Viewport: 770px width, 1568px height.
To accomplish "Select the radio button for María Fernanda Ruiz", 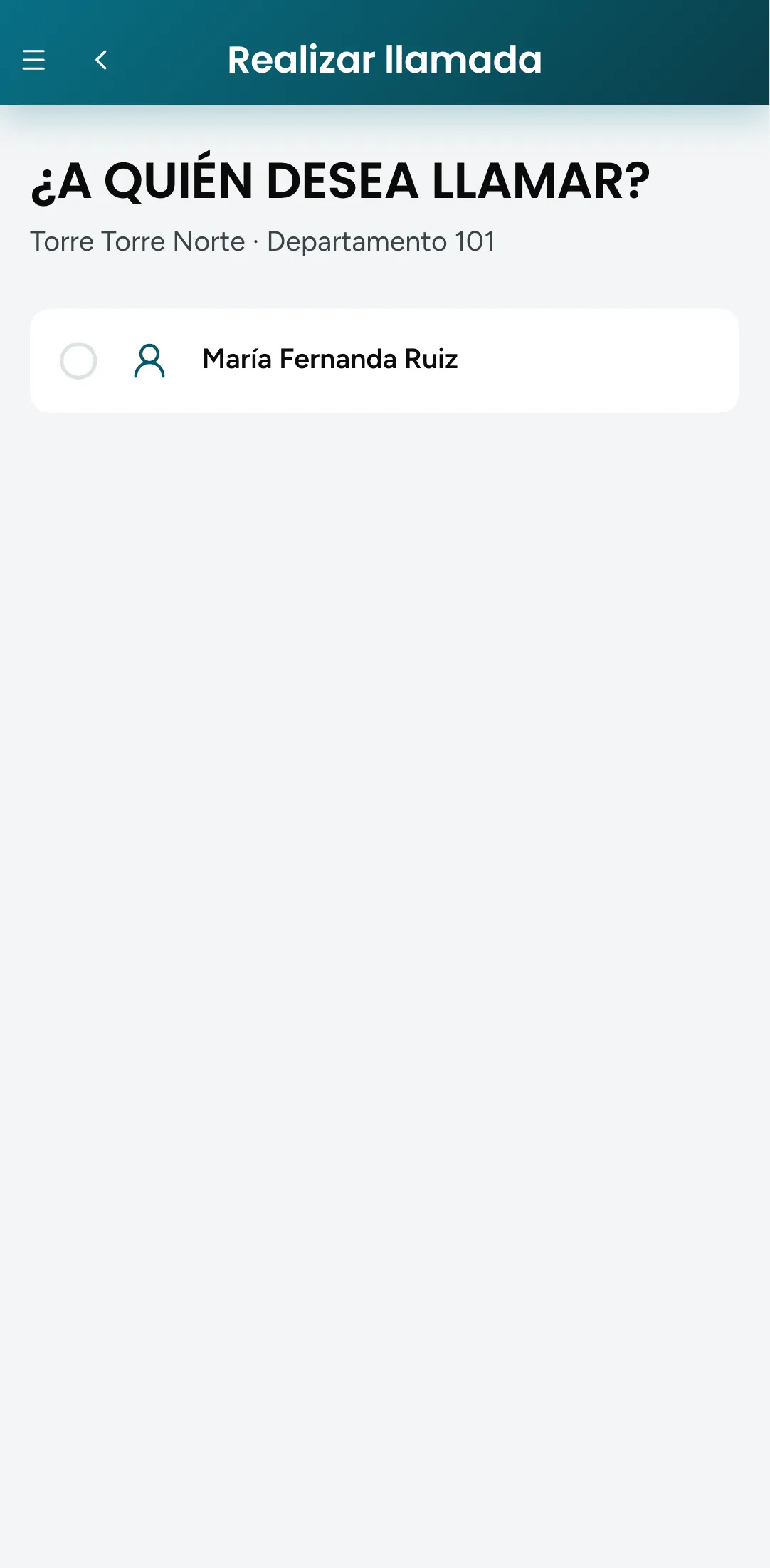I will tap(78, 361).
